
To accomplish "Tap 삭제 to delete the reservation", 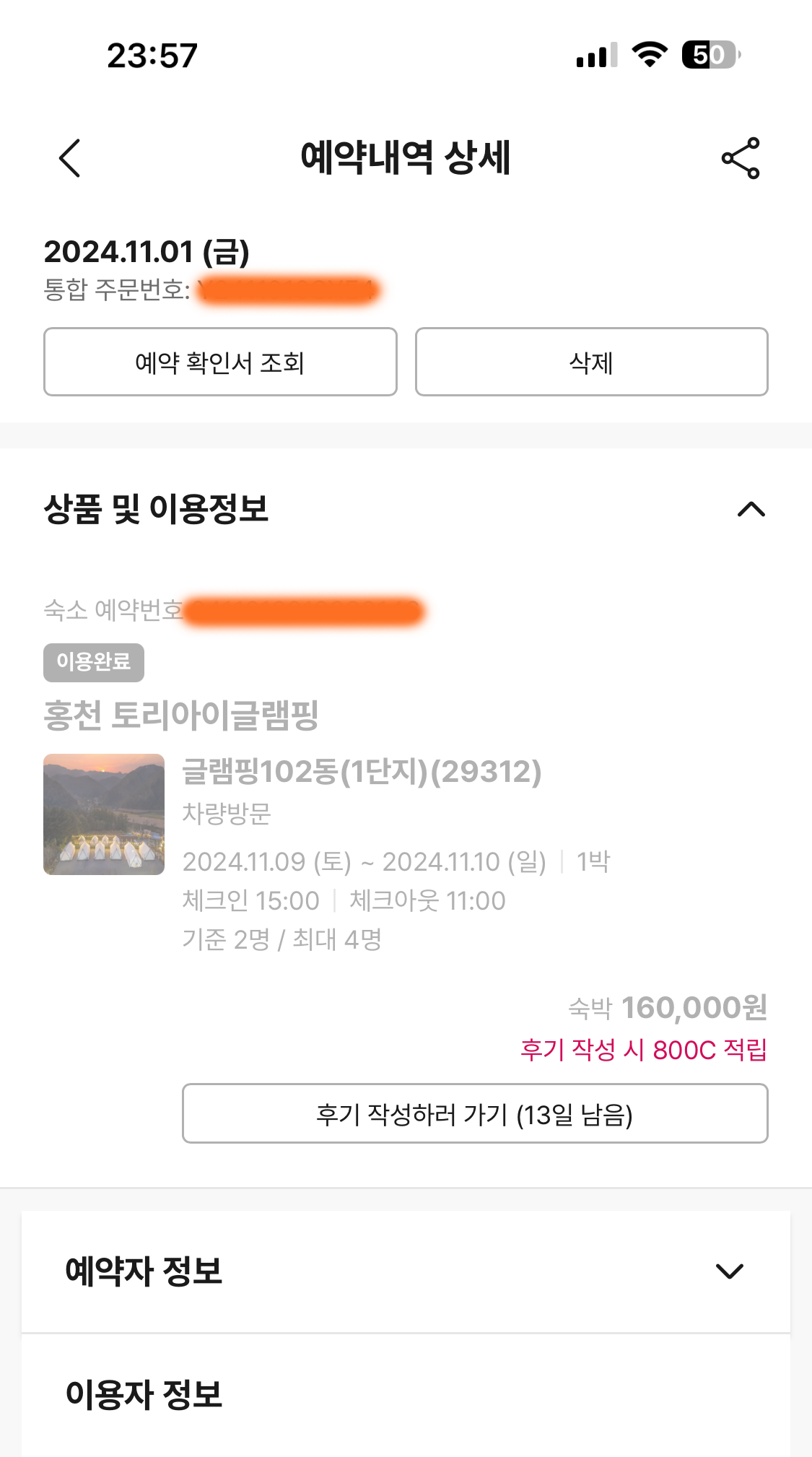I will point(591,362).
